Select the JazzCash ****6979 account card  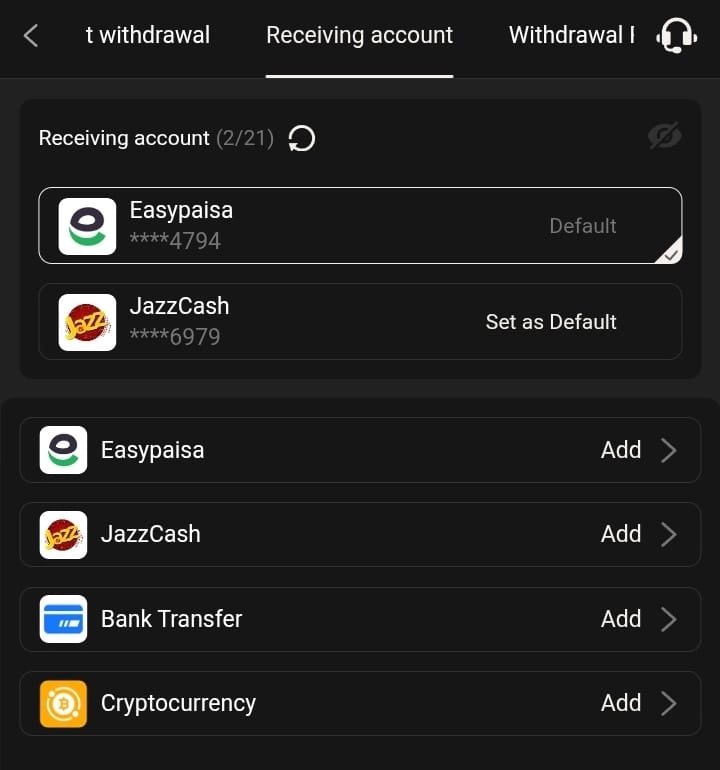tap(360, 321)
